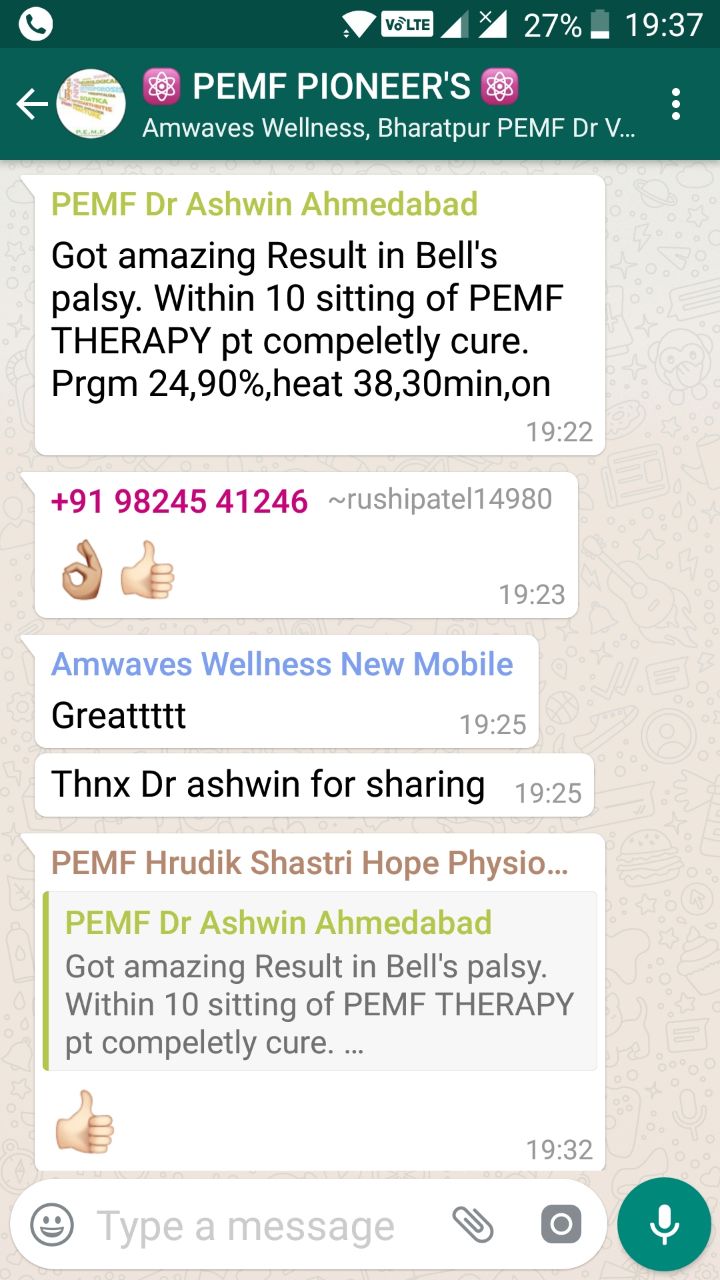Tap the +91 98245 41246 sender number
Viewport: 720px width, 1280px height.
pos(179,500)
